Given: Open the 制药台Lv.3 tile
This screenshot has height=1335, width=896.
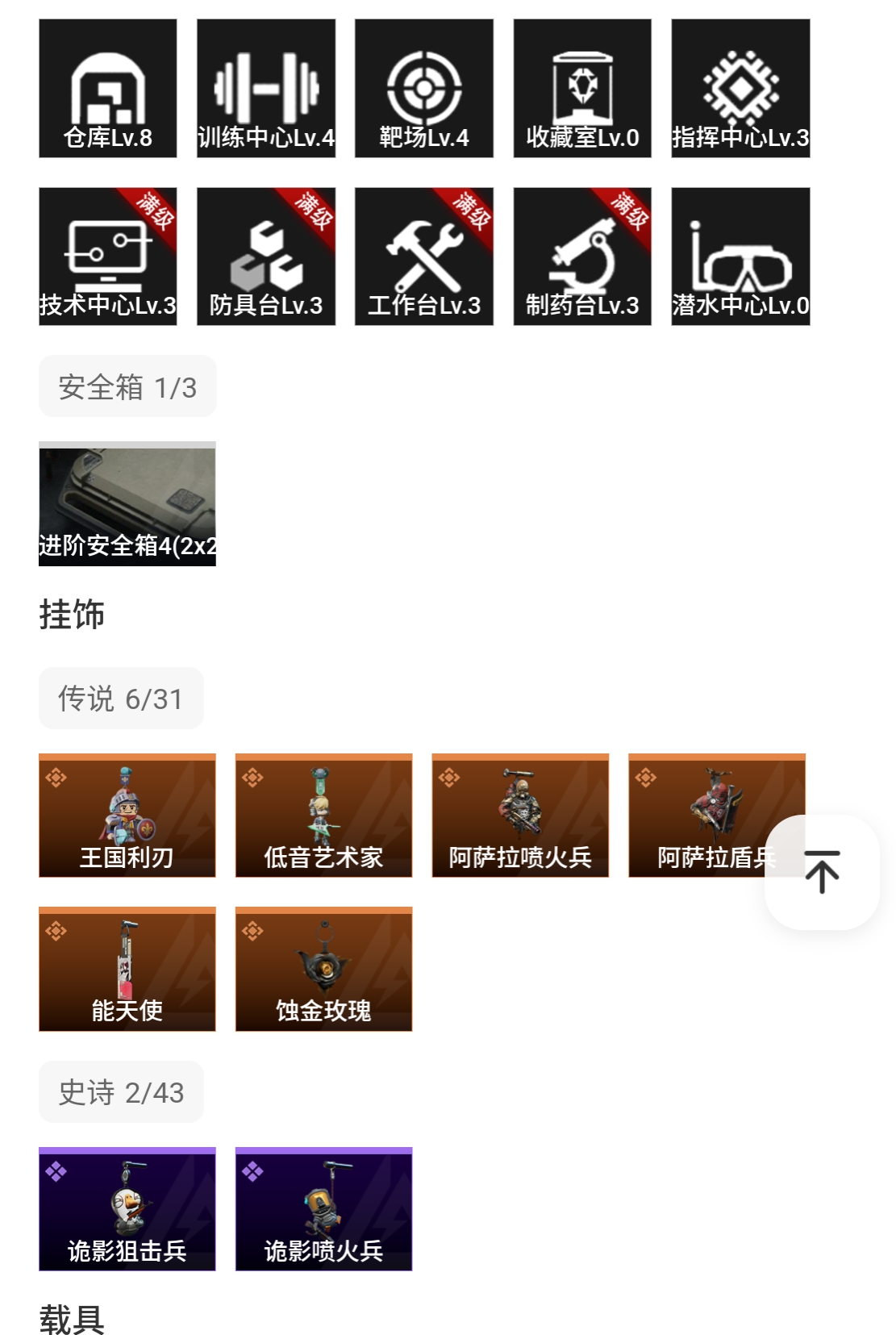Looking at the screenshot, I should (x=582, y=257).
